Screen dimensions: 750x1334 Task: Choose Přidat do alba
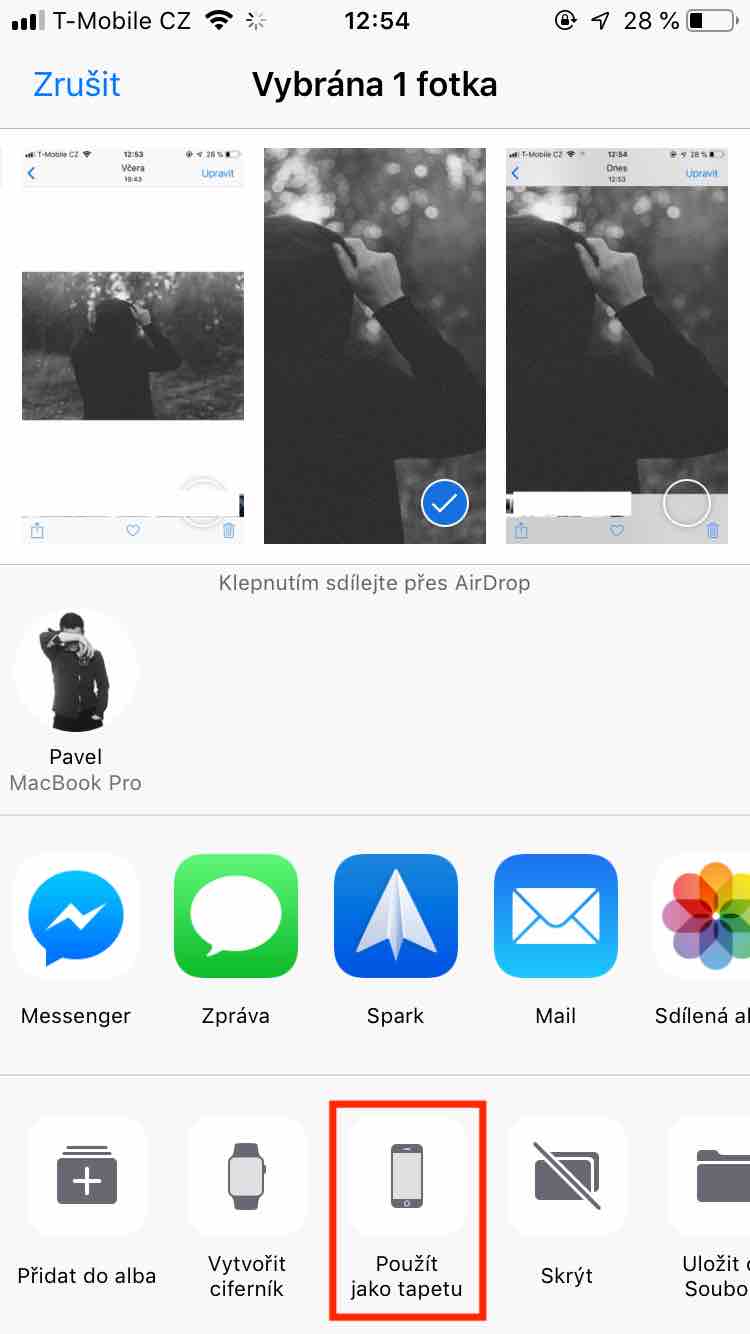(x=87, y=1177)
